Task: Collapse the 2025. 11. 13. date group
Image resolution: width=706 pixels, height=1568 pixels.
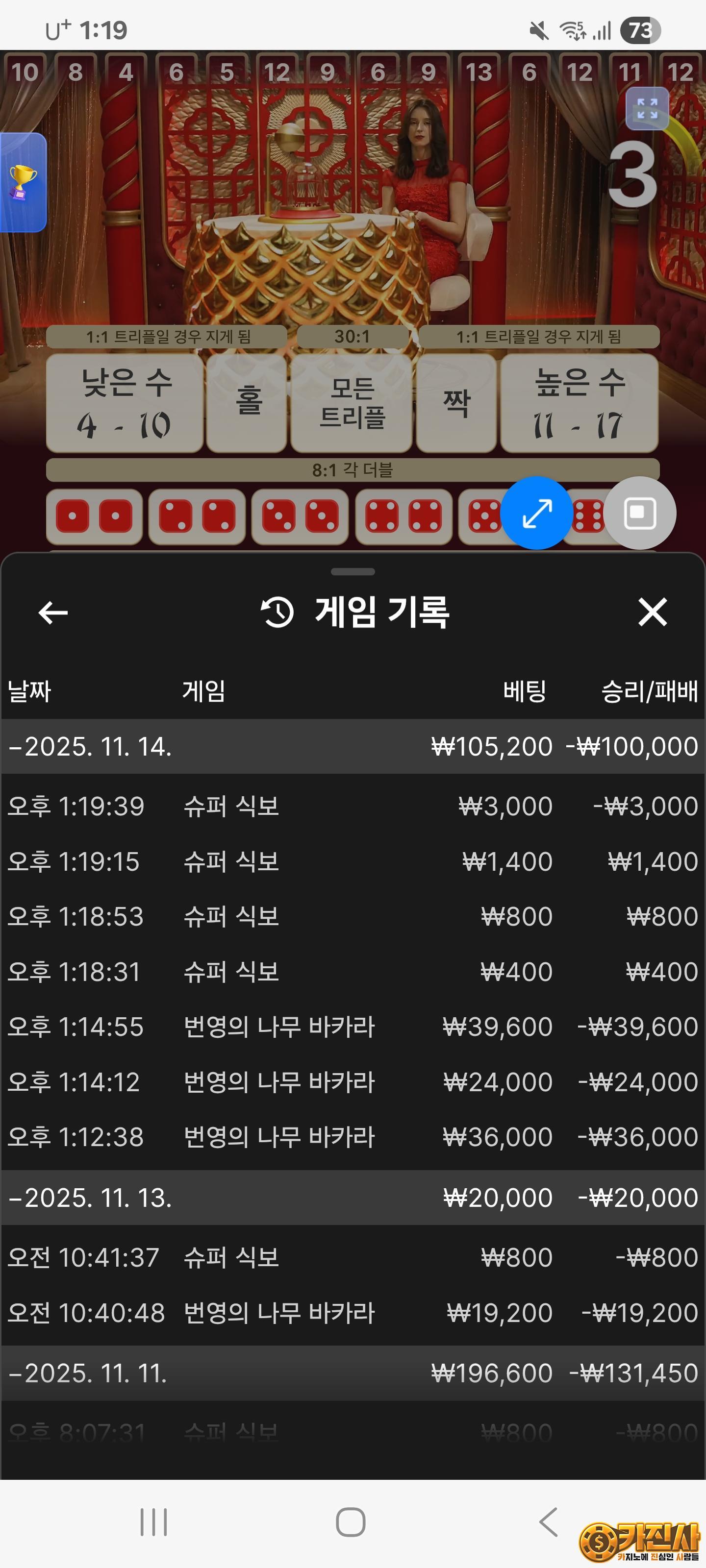Action: point(91,1197)
